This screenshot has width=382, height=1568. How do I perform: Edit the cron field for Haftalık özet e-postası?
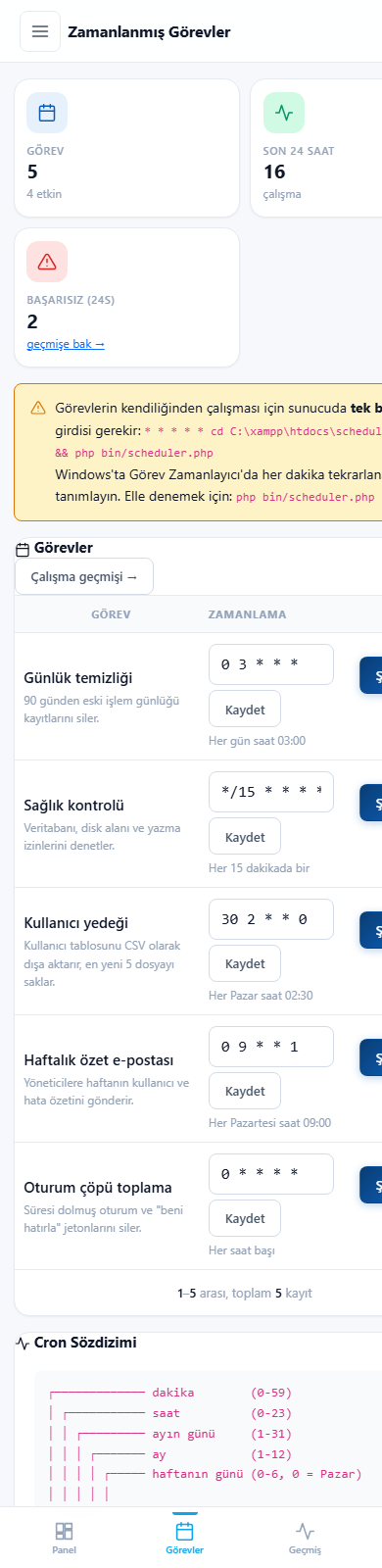pyautogui.click(x=271, y=1047)
